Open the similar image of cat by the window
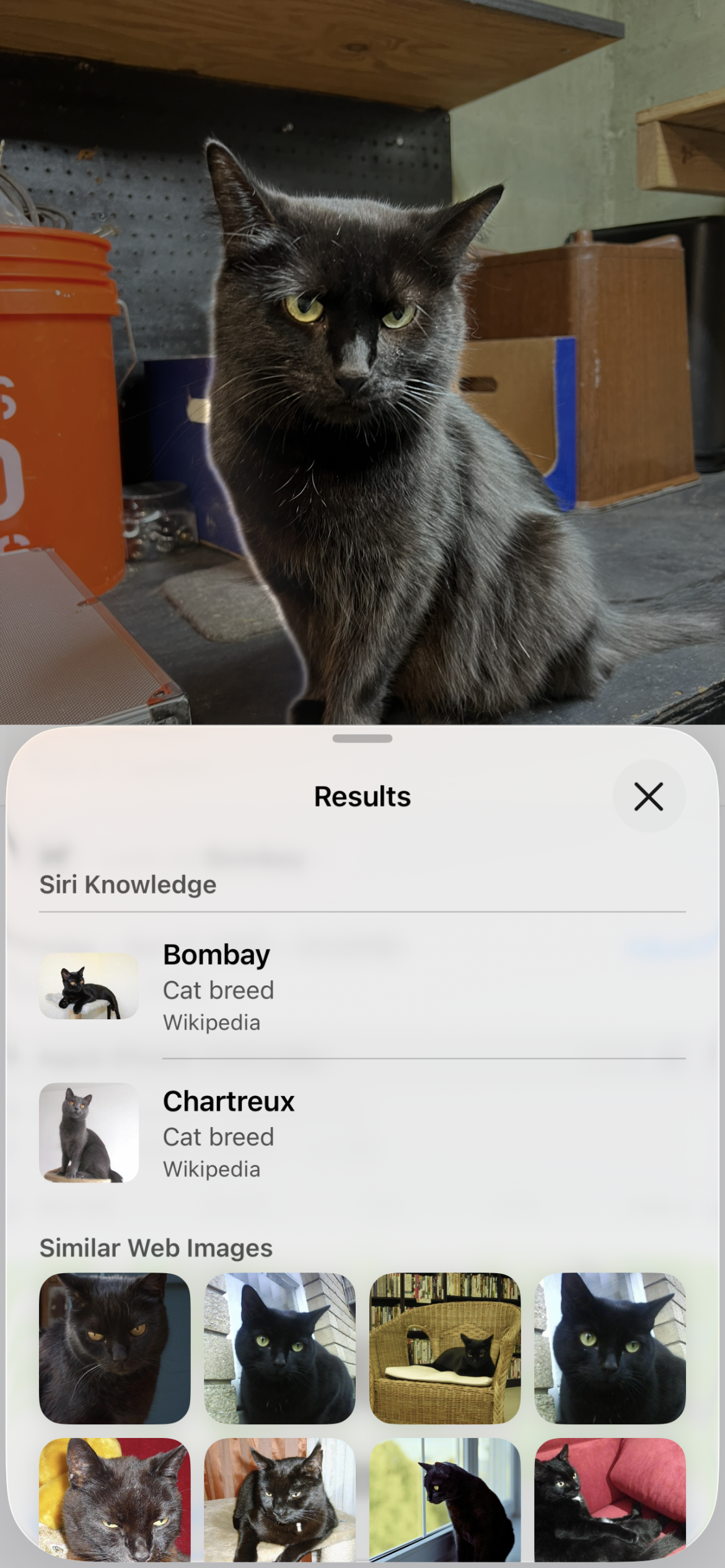Screen dimensions: 725x1568 (445, 1499)
